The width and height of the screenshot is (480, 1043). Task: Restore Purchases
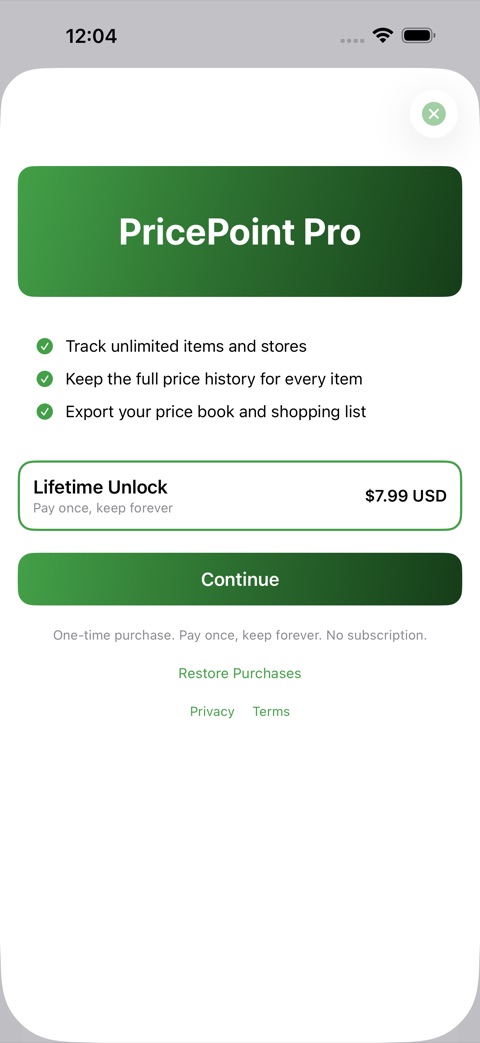pos(240,673)
